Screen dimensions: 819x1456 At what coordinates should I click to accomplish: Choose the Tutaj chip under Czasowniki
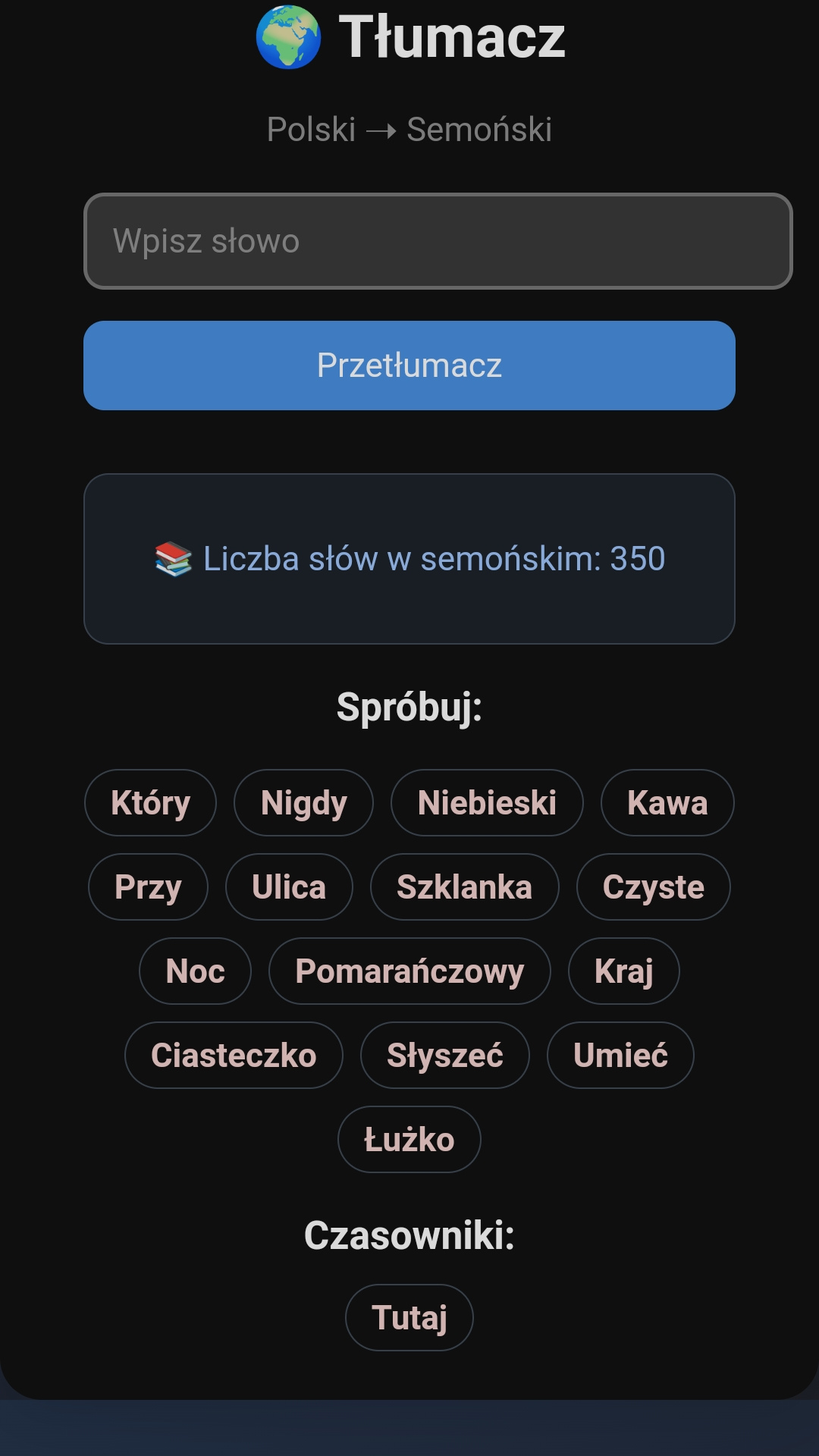(409, 1317)
